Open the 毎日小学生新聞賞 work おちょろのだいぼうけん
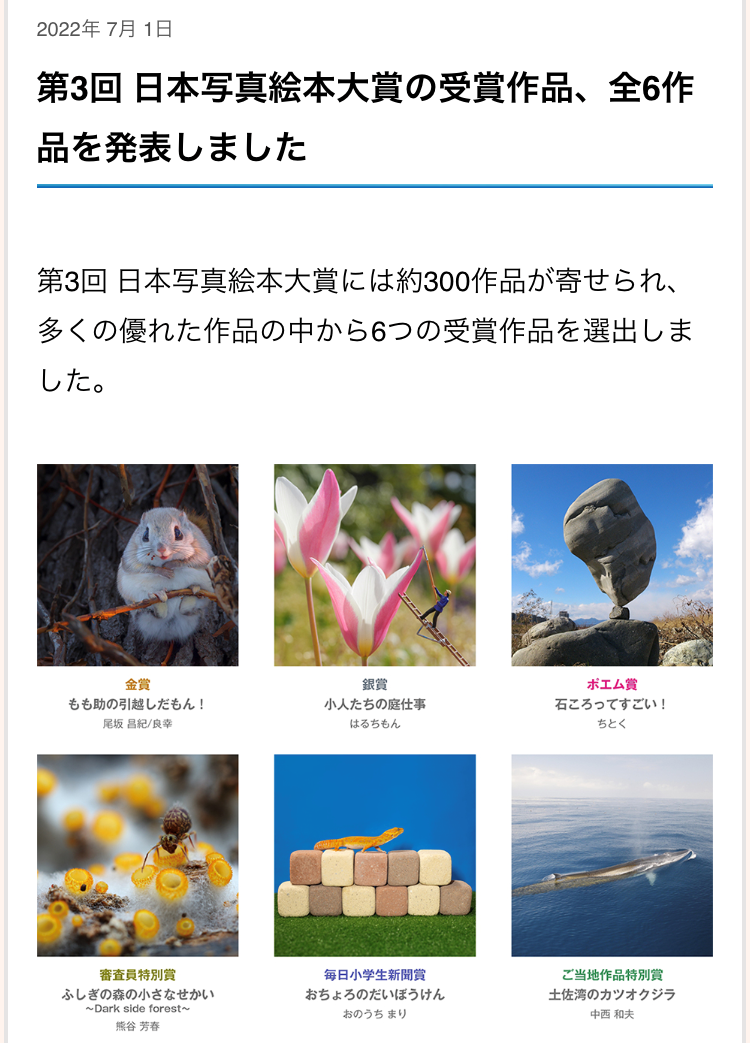 [x=375, y=855]
